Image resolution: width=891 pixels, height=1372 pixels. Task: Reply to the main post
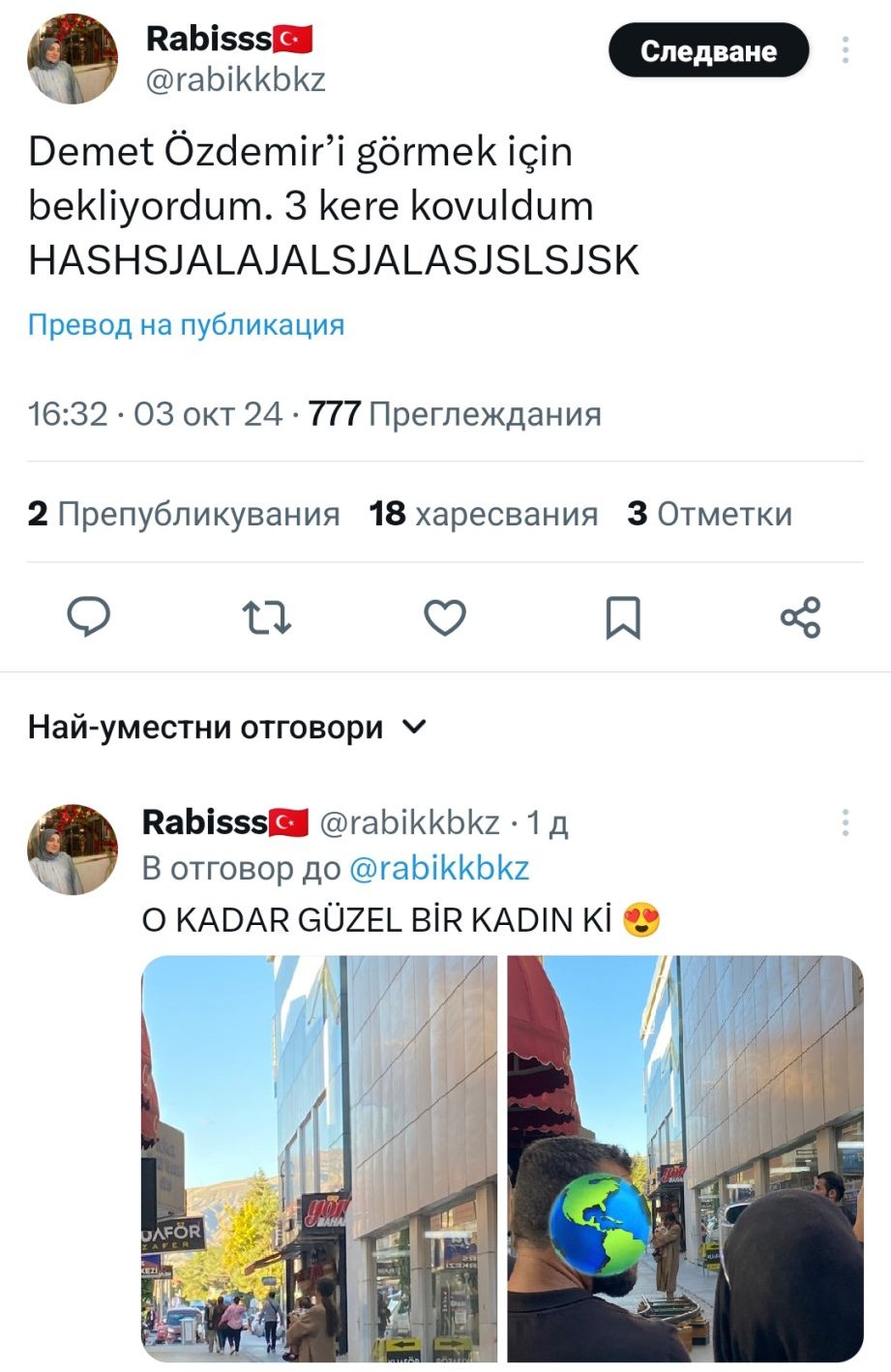[x=89, y=616]
